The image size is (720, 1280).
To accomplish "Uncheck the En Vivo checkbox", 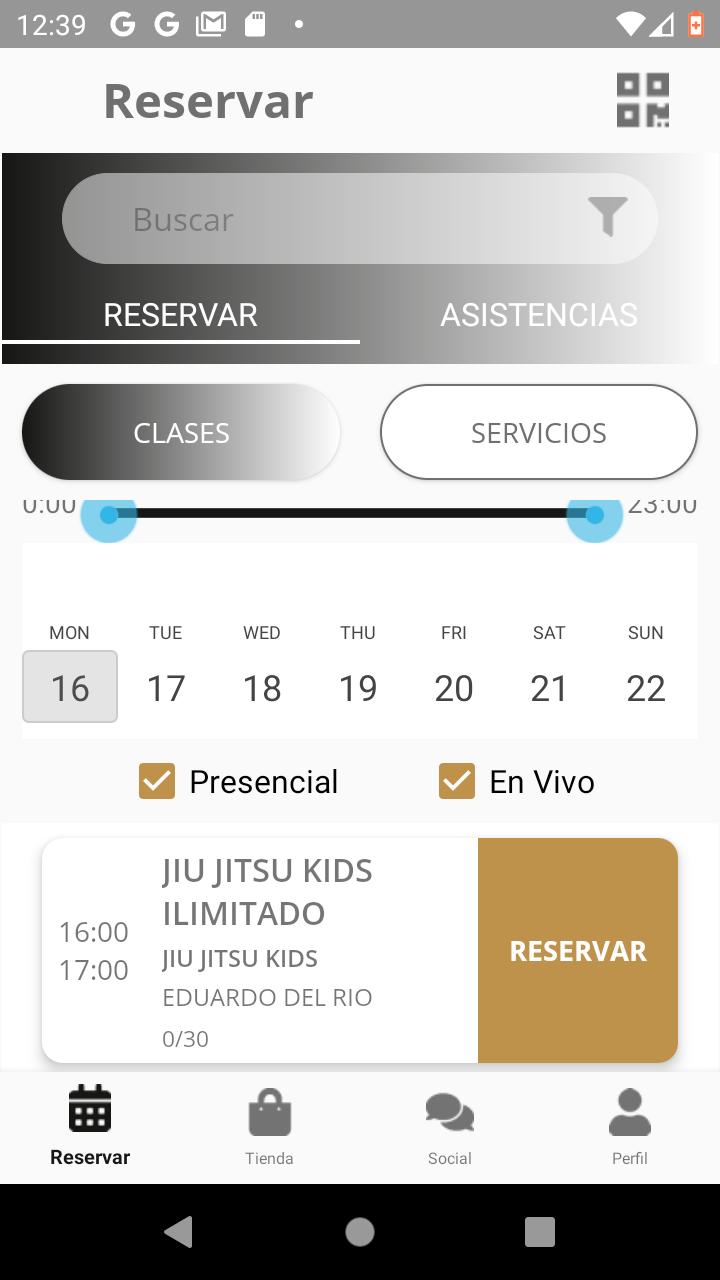I will point(457,781).
